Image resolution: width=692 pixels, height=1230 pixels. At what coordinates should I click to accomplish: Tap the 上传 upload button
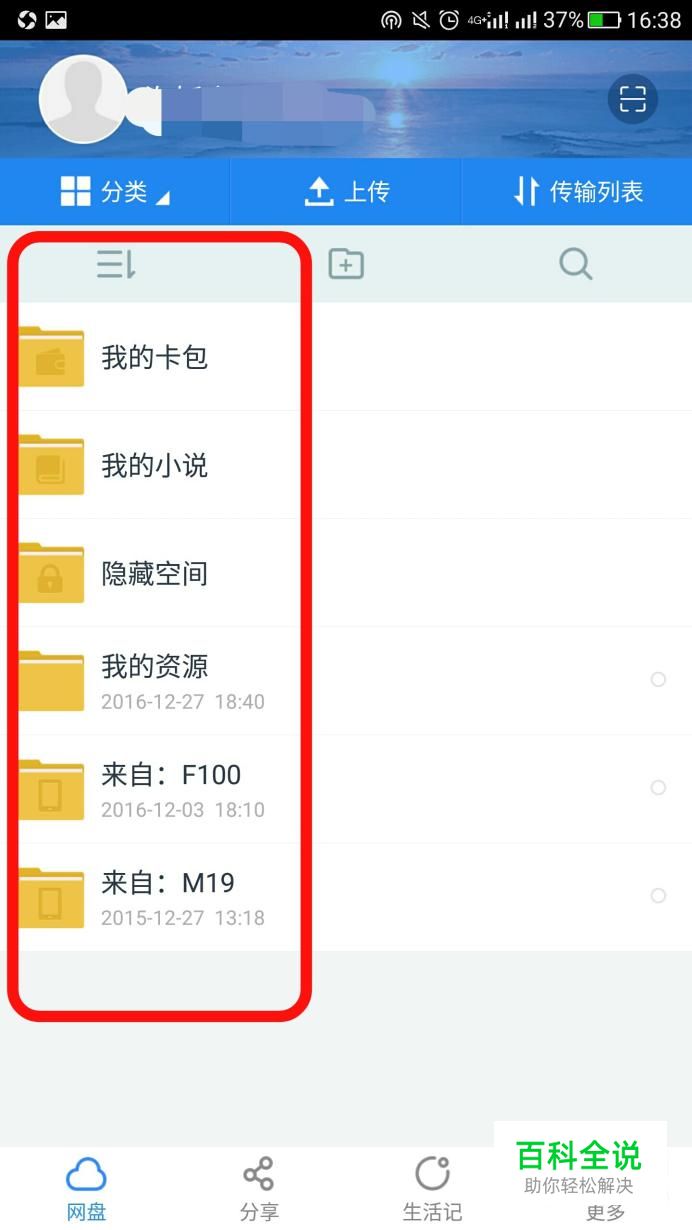346,191
